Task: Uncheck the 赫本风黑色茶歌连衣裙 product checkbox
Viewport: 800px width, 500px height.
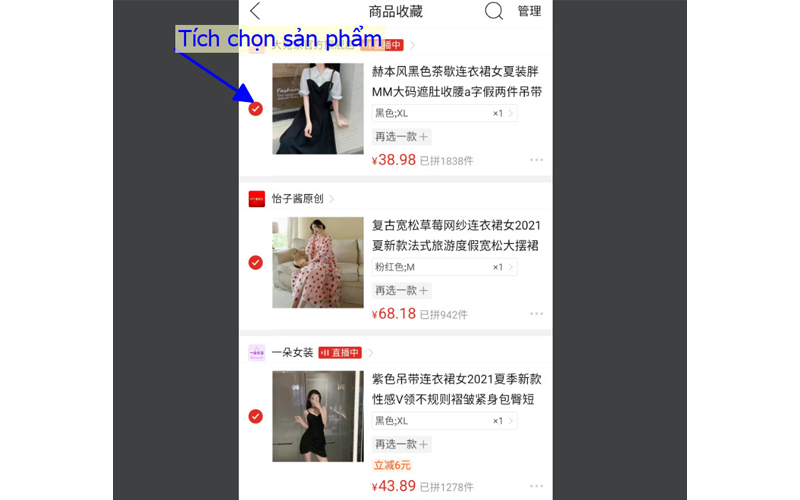Action: click(x=256, y=109)
